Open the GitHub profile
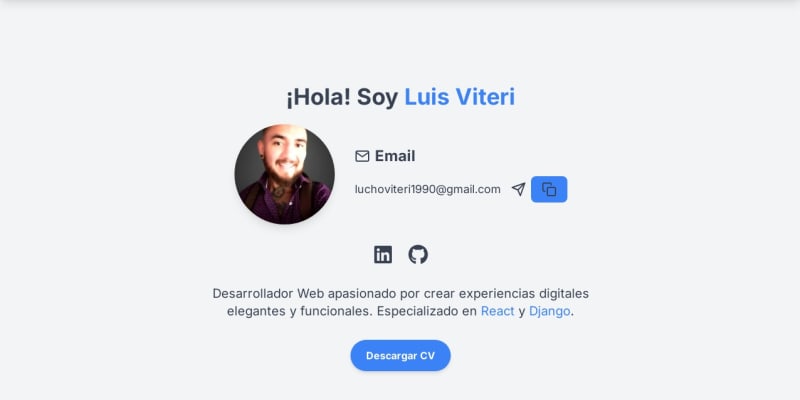 point(418,254)
